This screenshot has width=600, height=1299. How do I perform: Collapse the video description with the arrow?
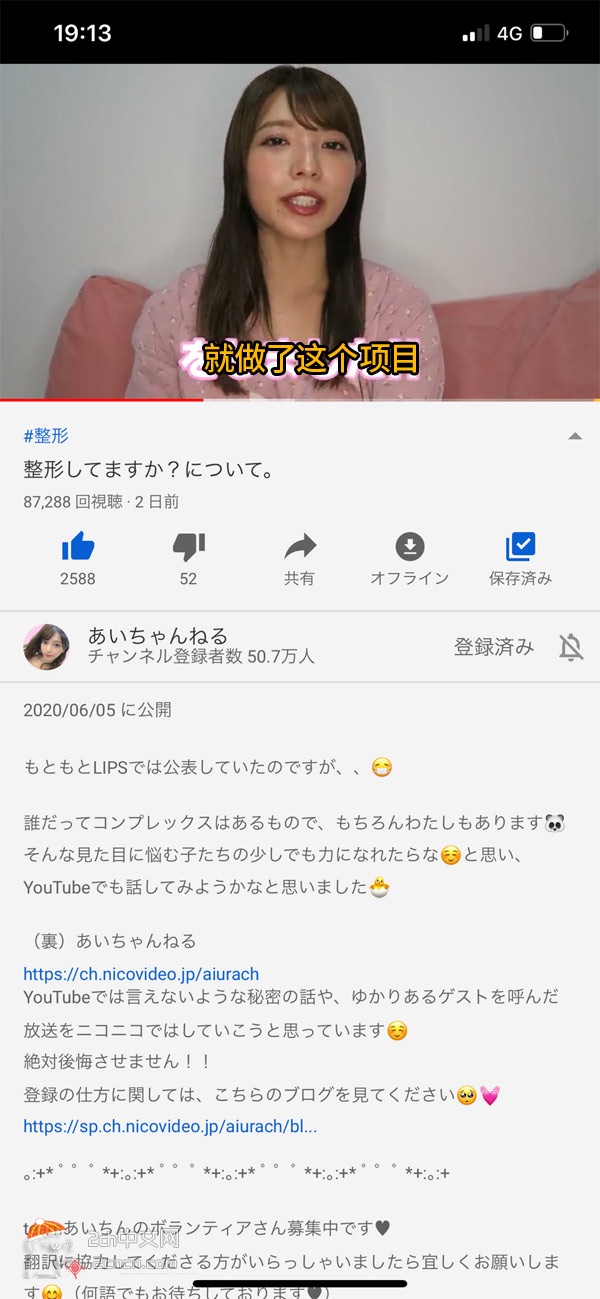574,436
